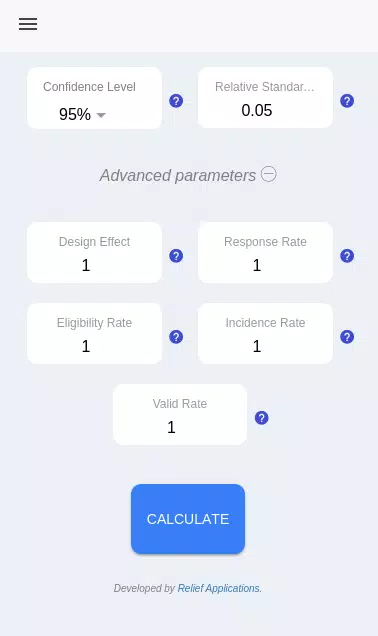Tap the CALCULATE button

[188, 519]
